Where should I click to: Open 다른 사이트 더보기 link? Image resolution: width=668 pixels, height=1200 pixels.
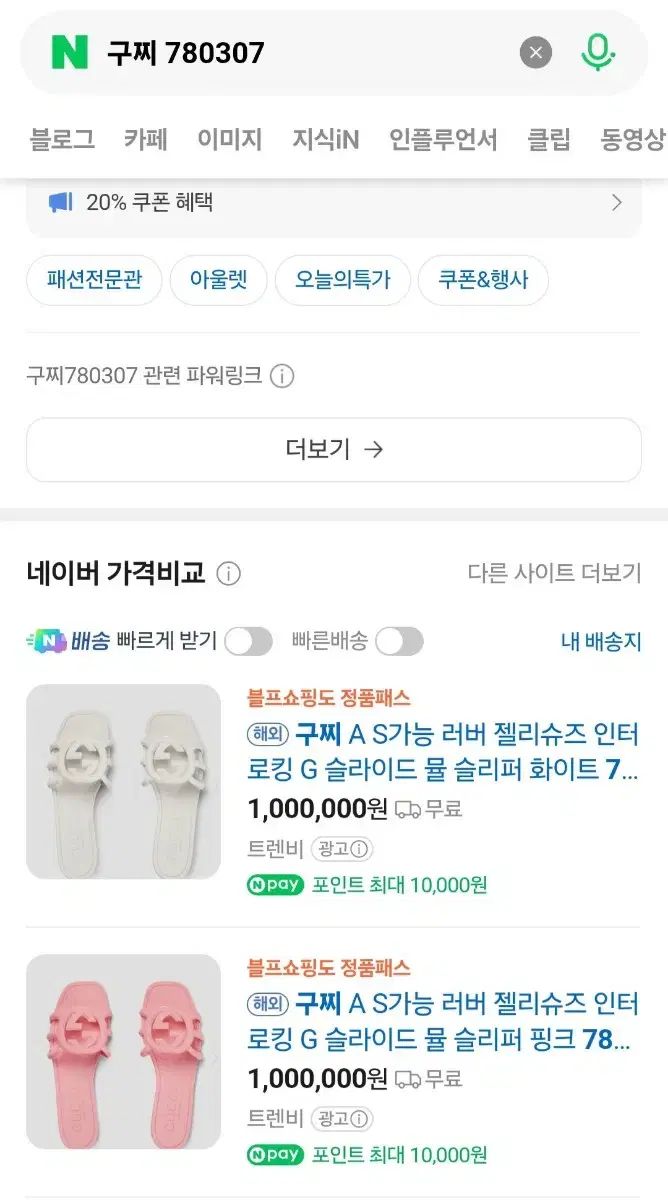pyautogui.click(x=554, y=573)
